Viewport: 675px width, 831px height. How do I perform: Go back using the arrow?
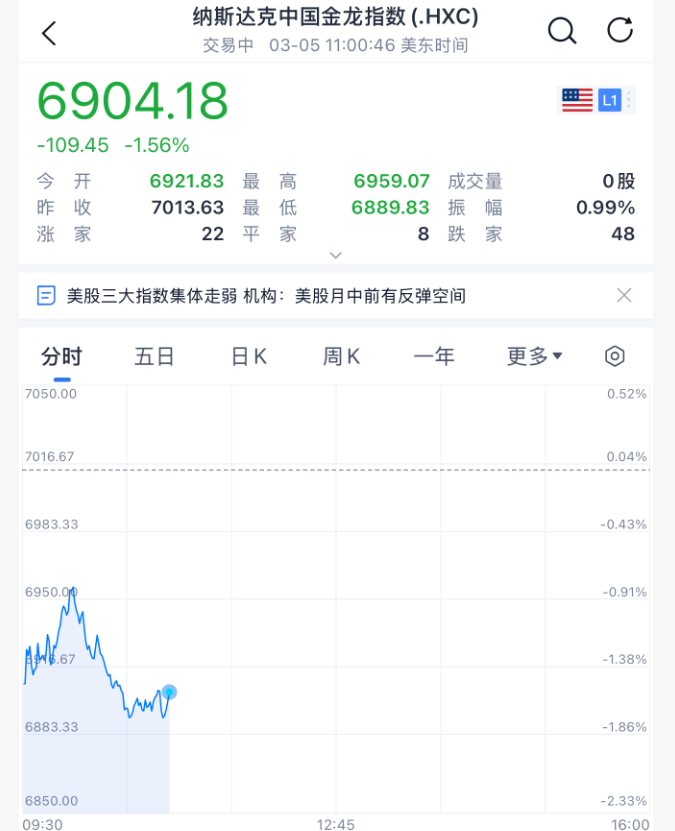pos(48,33)
